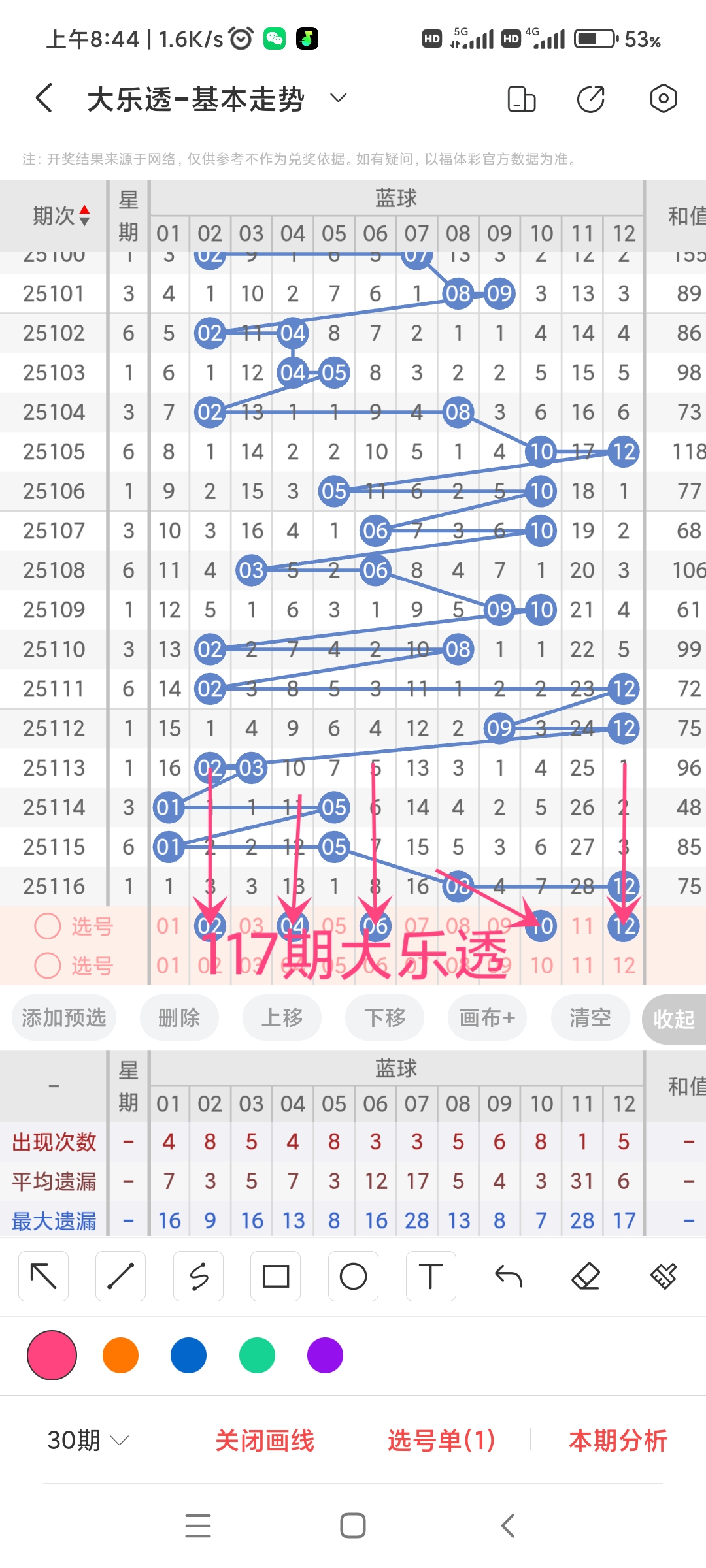The image size is (706, 1568).
Task: Tap 添加预选 chip
Action: point(64,1017)
